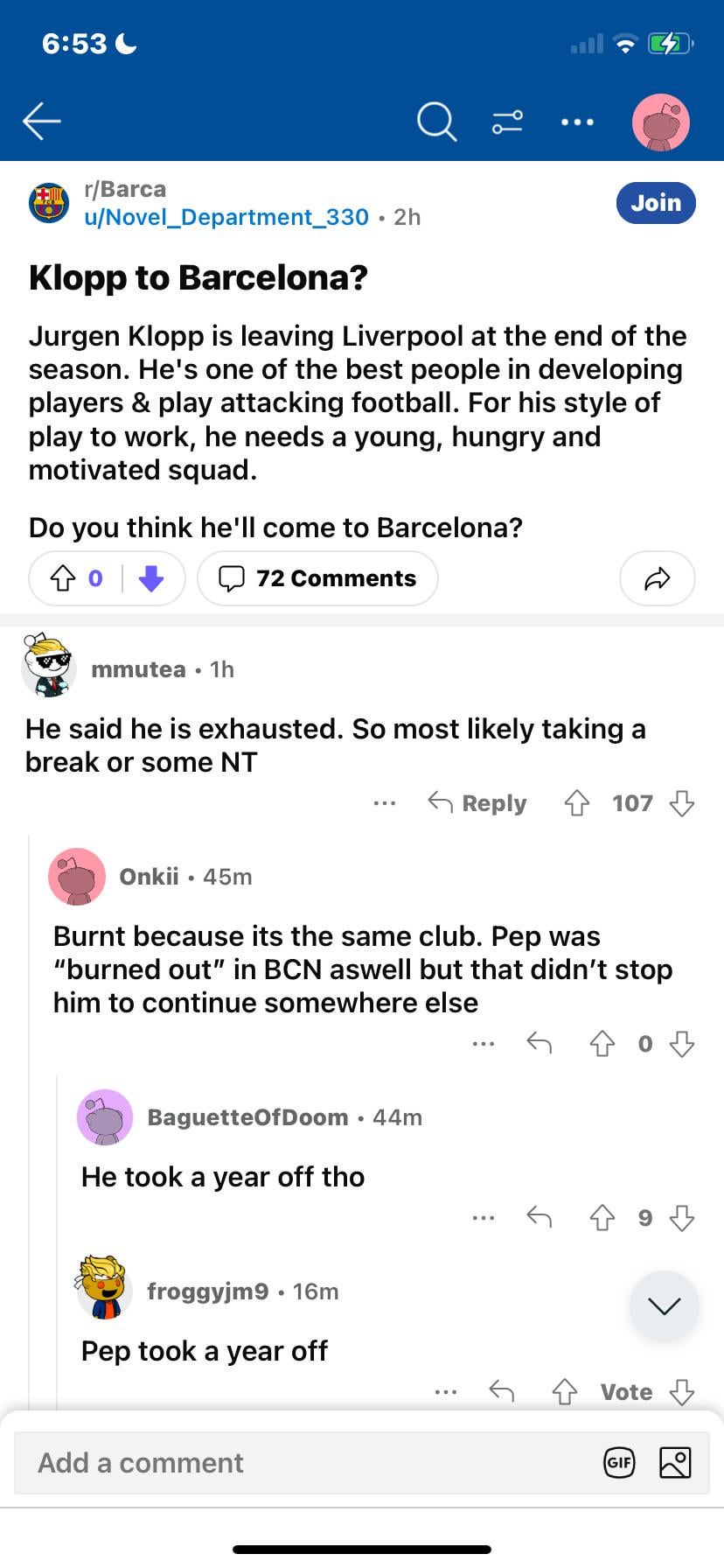724x1568 pixels.
Task: Open the search icon in header
Action: pos(436,122)
